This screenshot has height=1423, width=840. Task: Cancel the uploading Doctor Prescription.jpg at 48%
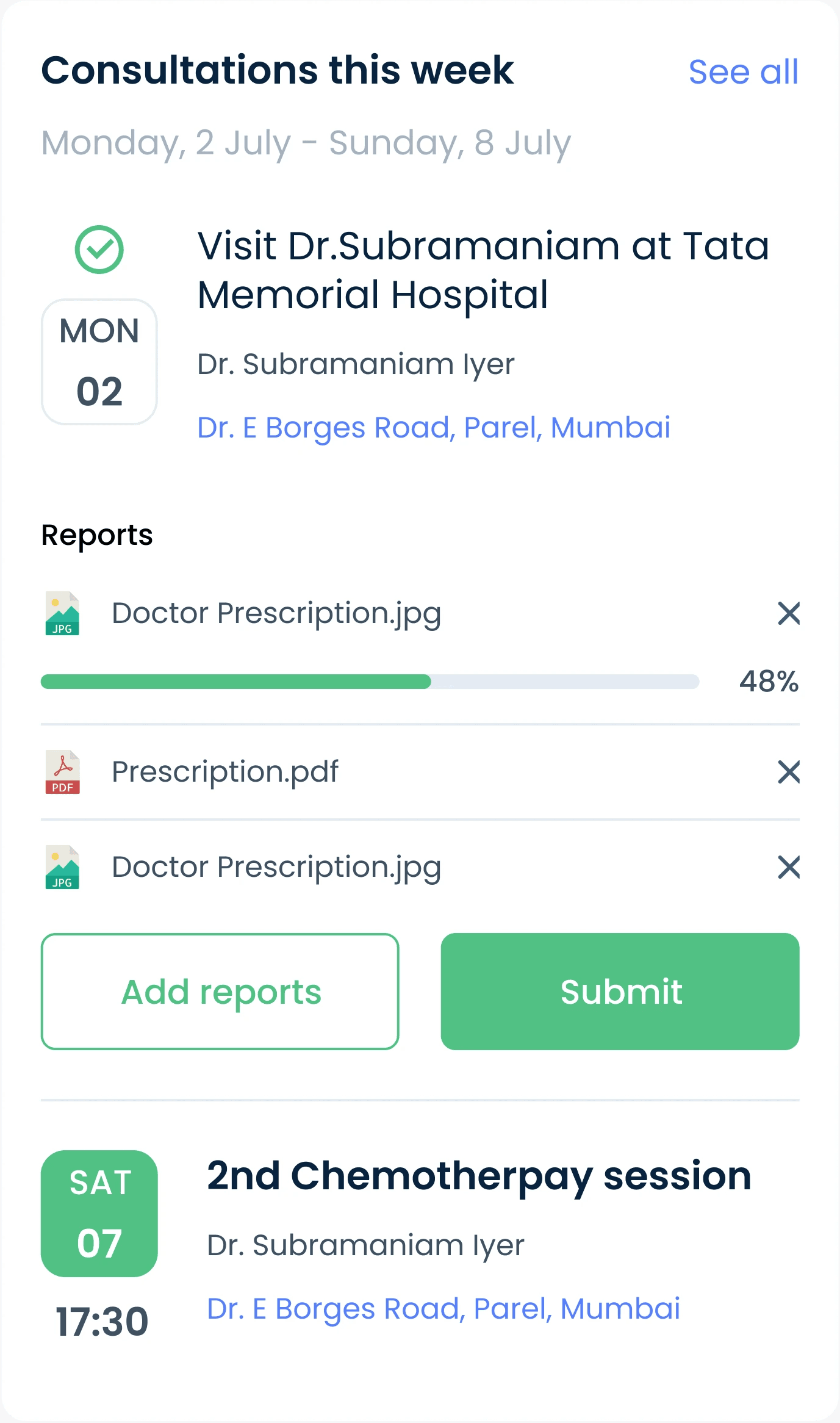coord(789,613)
